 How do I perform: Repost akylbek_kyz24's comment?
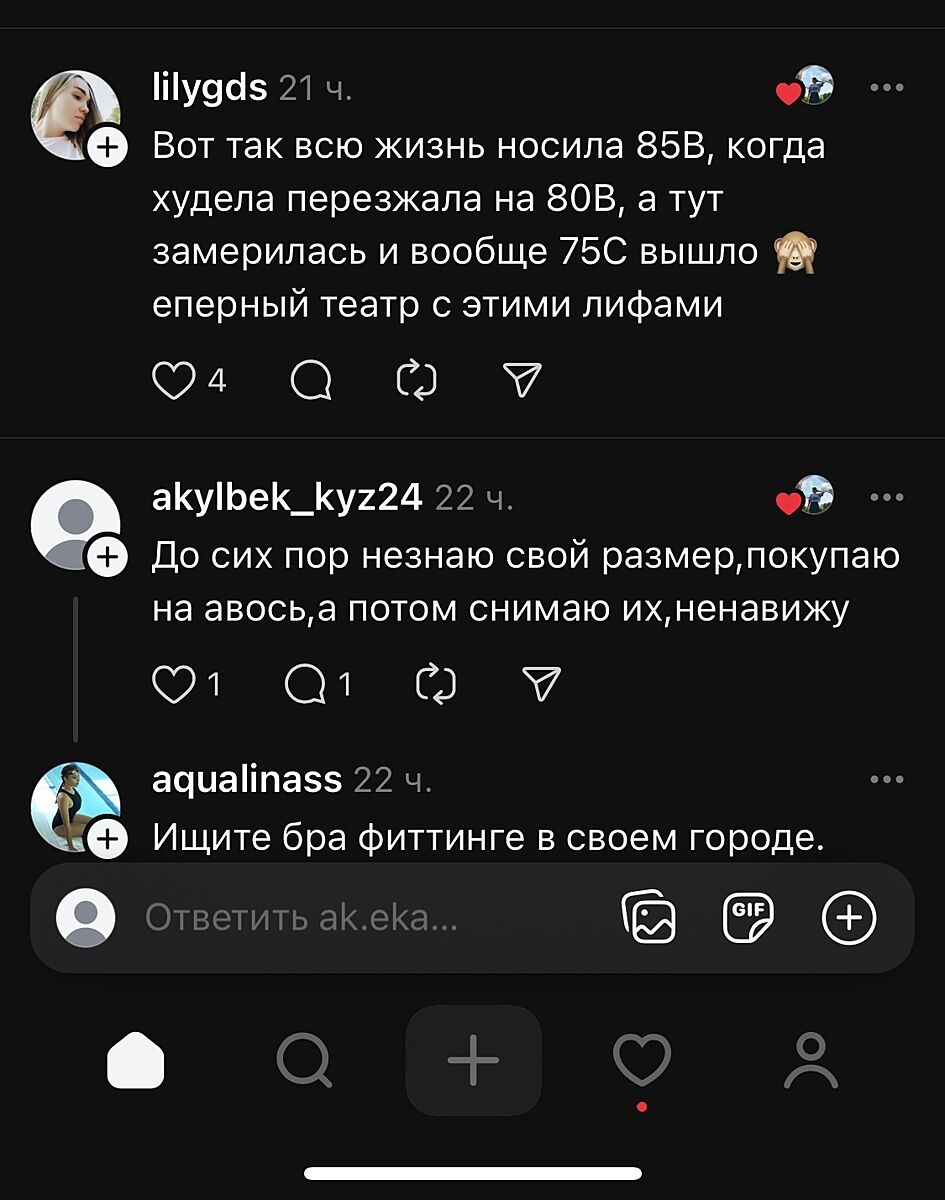point(435,684)
